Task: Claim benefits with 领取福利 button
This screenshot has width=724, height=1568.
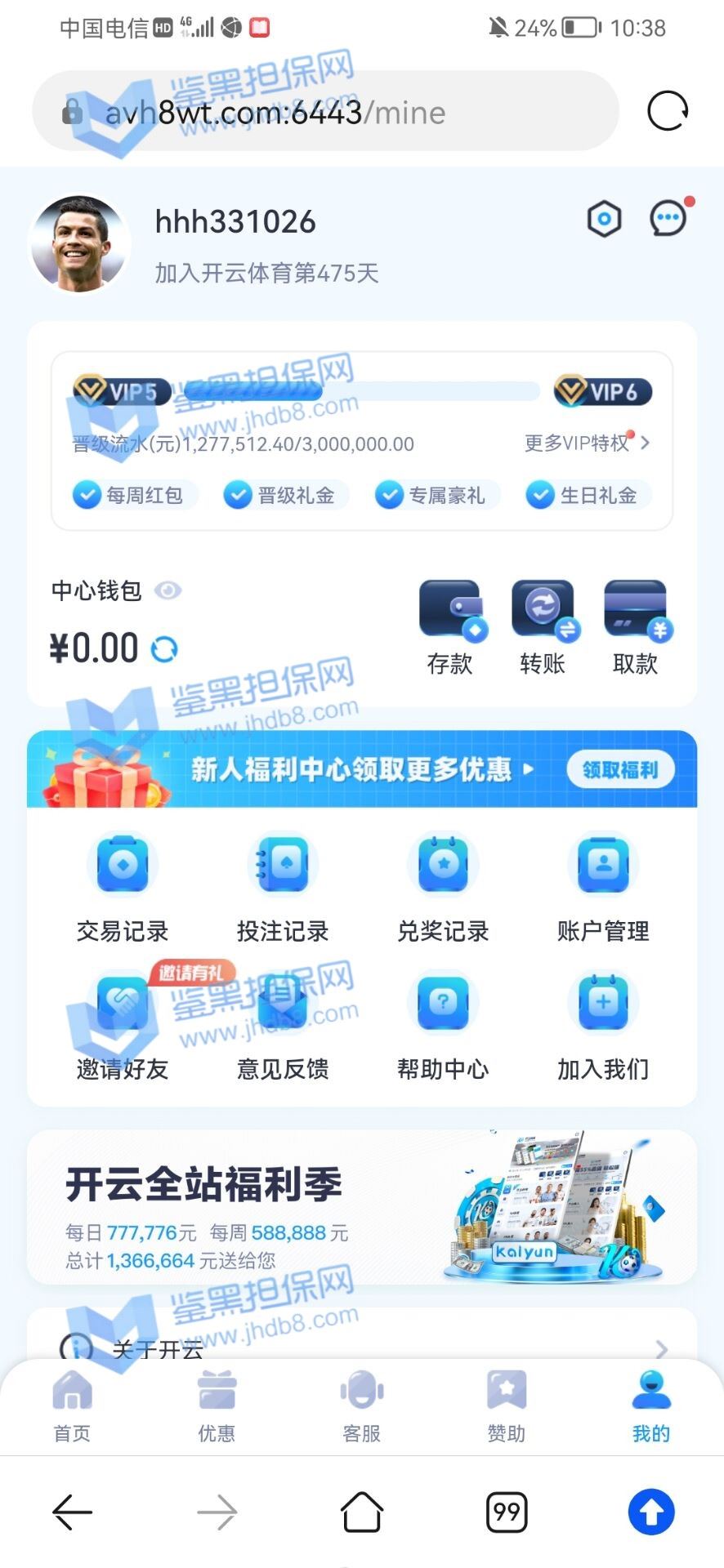Action: [x=620, y=770]
